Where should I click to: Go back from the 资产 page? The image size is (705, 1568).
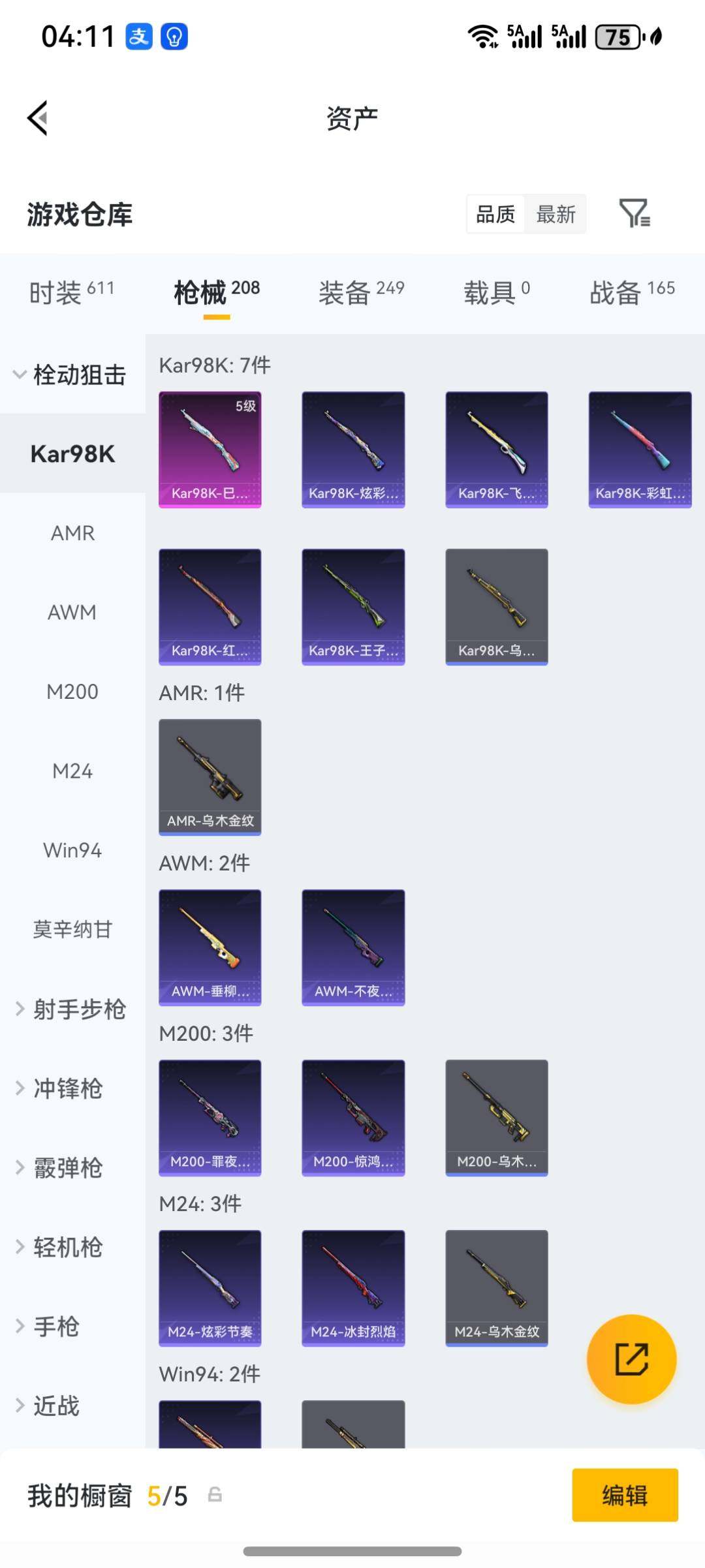[38, 118]
